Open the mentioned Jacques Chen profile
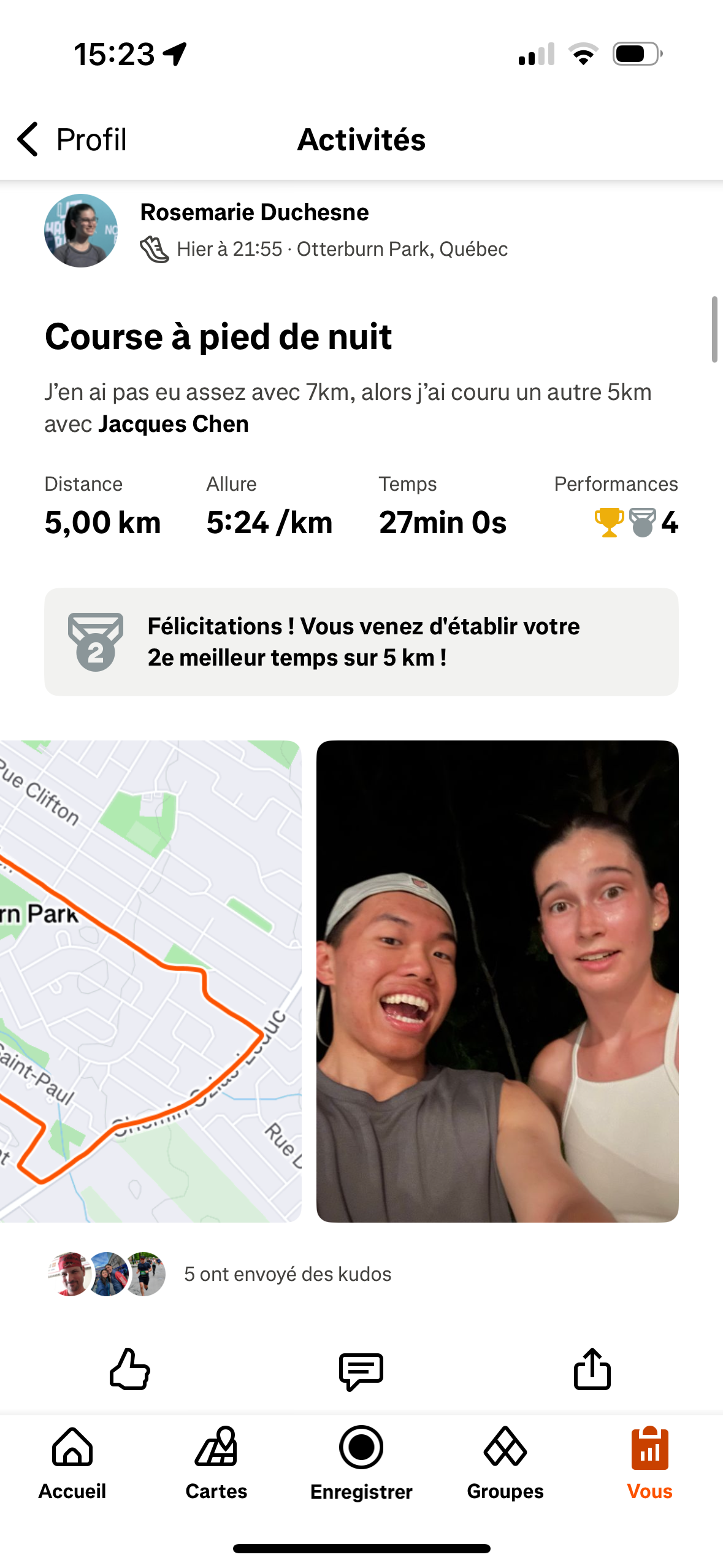Screen dimensions: 723x1568 174,425
